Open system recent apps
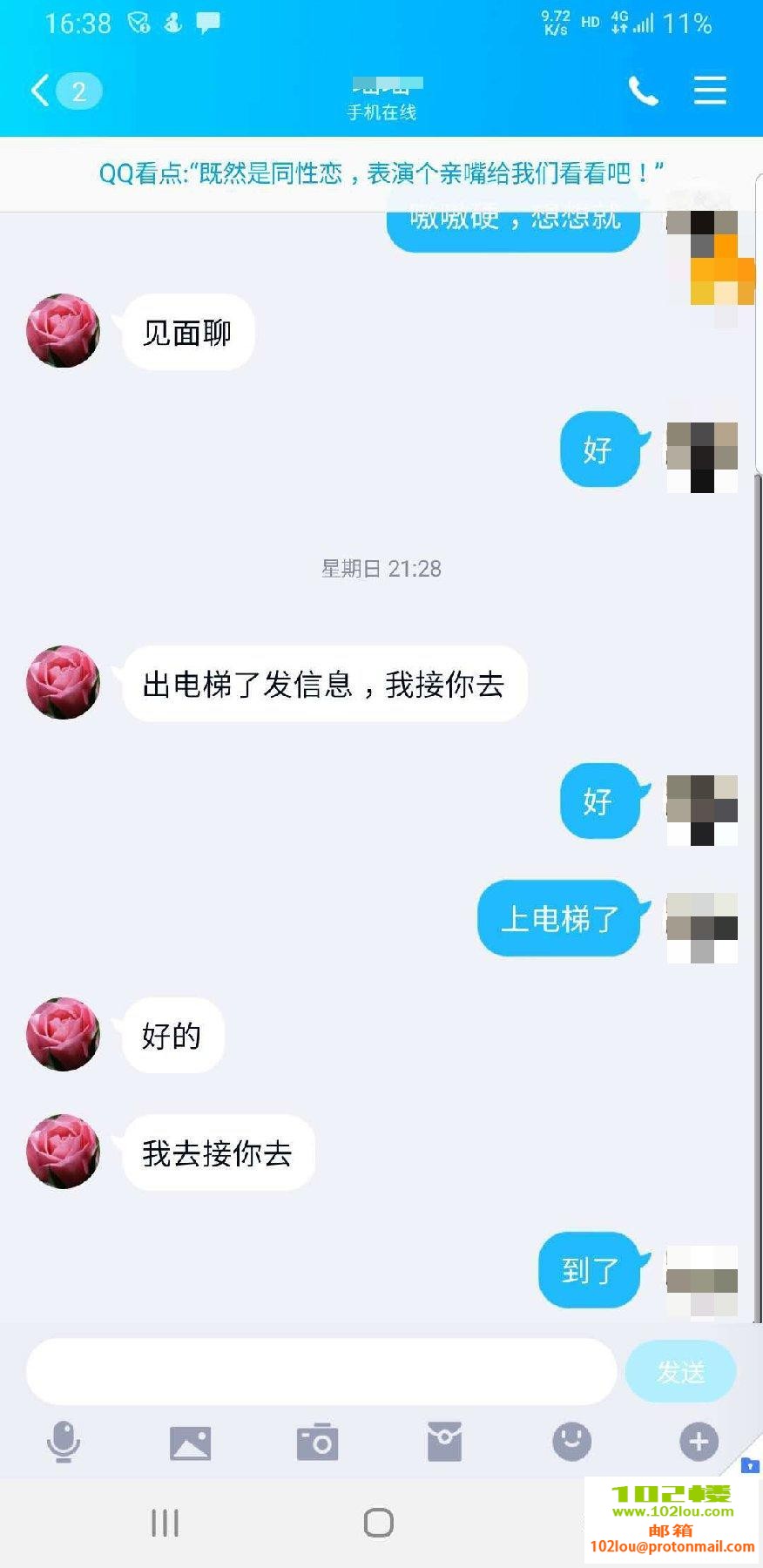 tap(165, 1523)
